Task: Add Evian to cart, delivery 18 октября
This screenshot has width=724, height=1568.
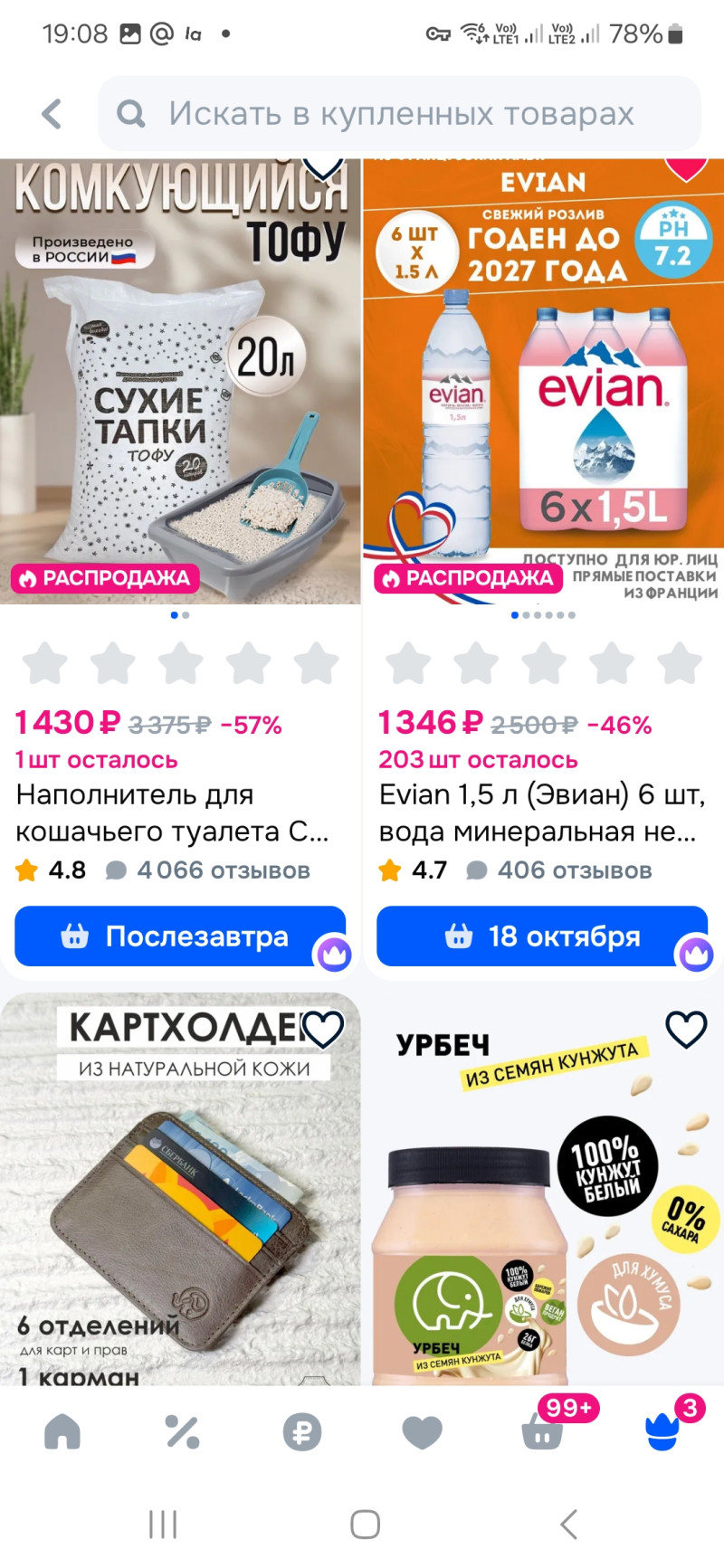Action: [x=541, y=936]
